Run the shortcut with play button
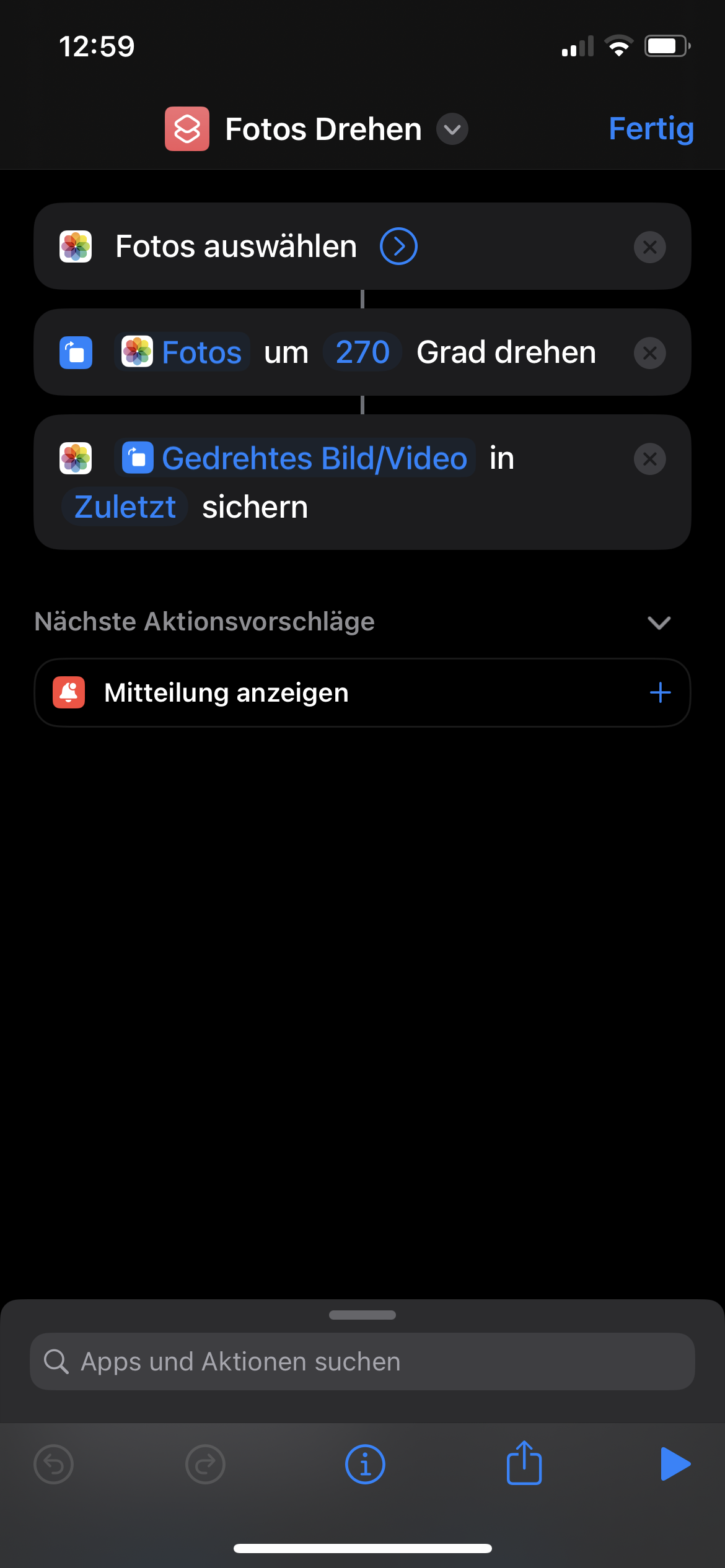 tap(675, 1464)
